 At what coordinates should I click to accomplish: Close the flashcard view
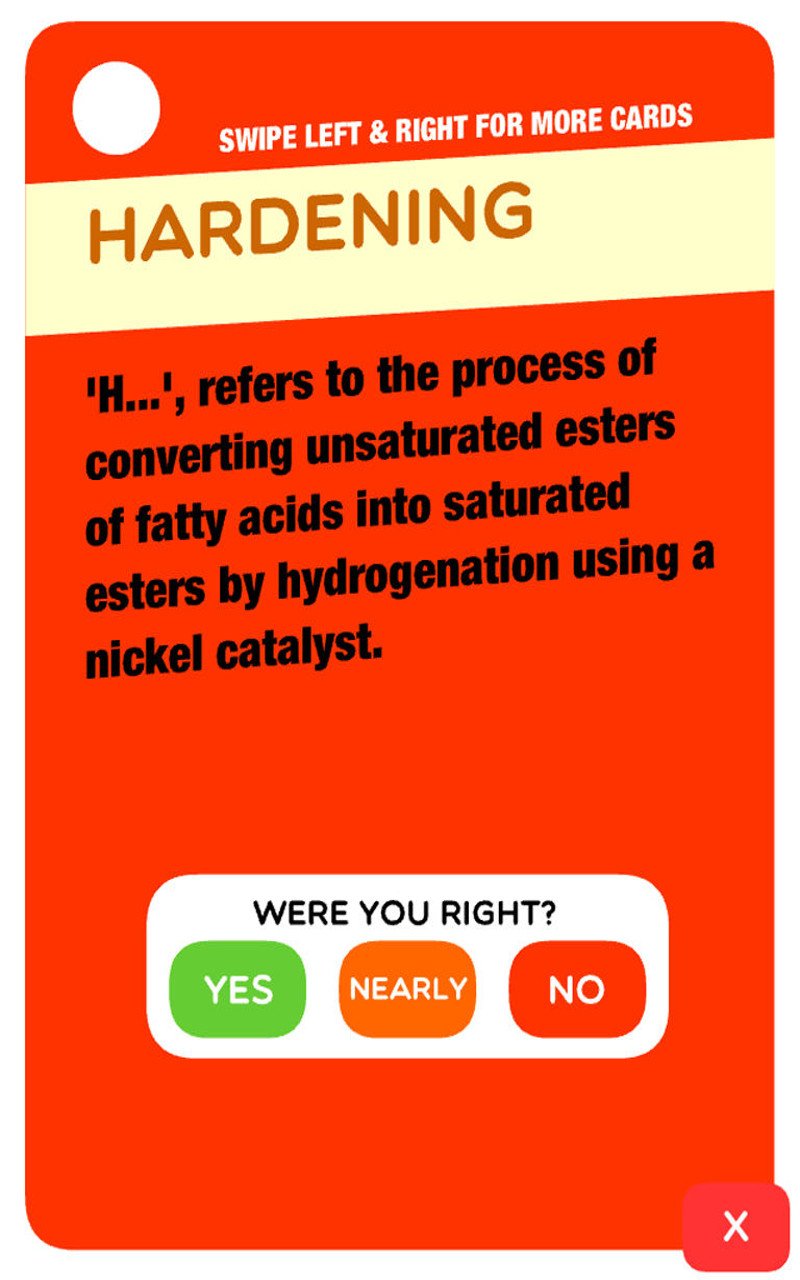pyautogui.click(x=735, y=1226)
